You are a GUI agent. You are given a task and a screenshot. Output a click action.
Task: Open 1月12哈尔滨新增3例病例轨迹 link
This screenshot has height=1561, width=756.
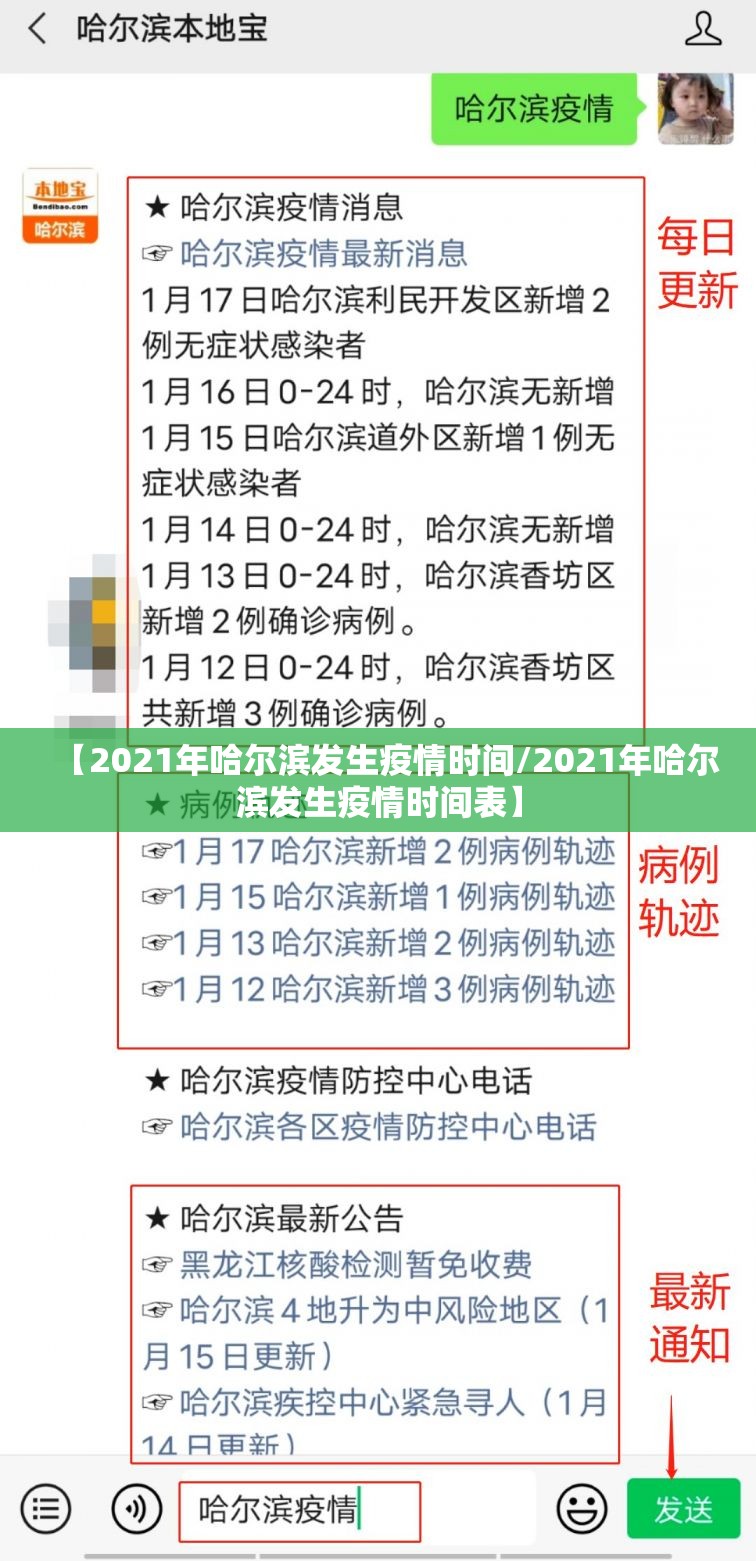393,989
